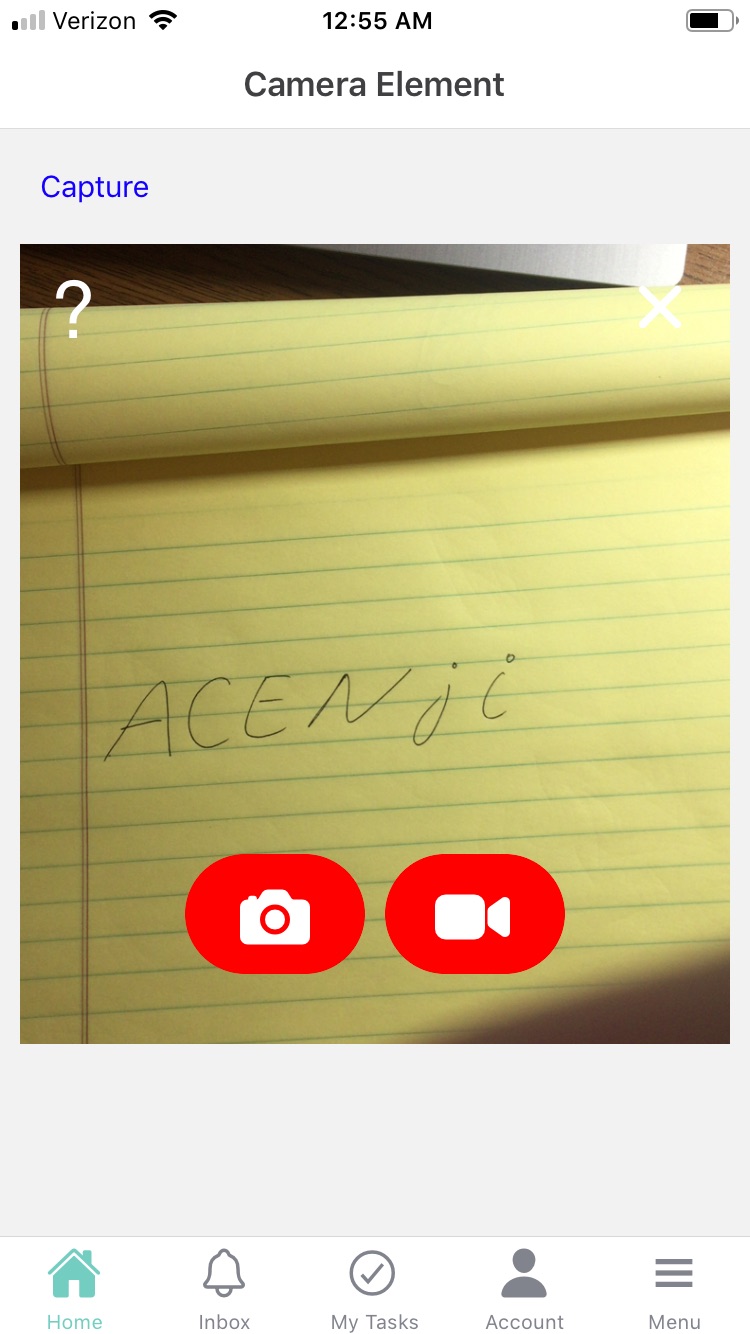Go to the Home tab

(x=75, y=1289)
